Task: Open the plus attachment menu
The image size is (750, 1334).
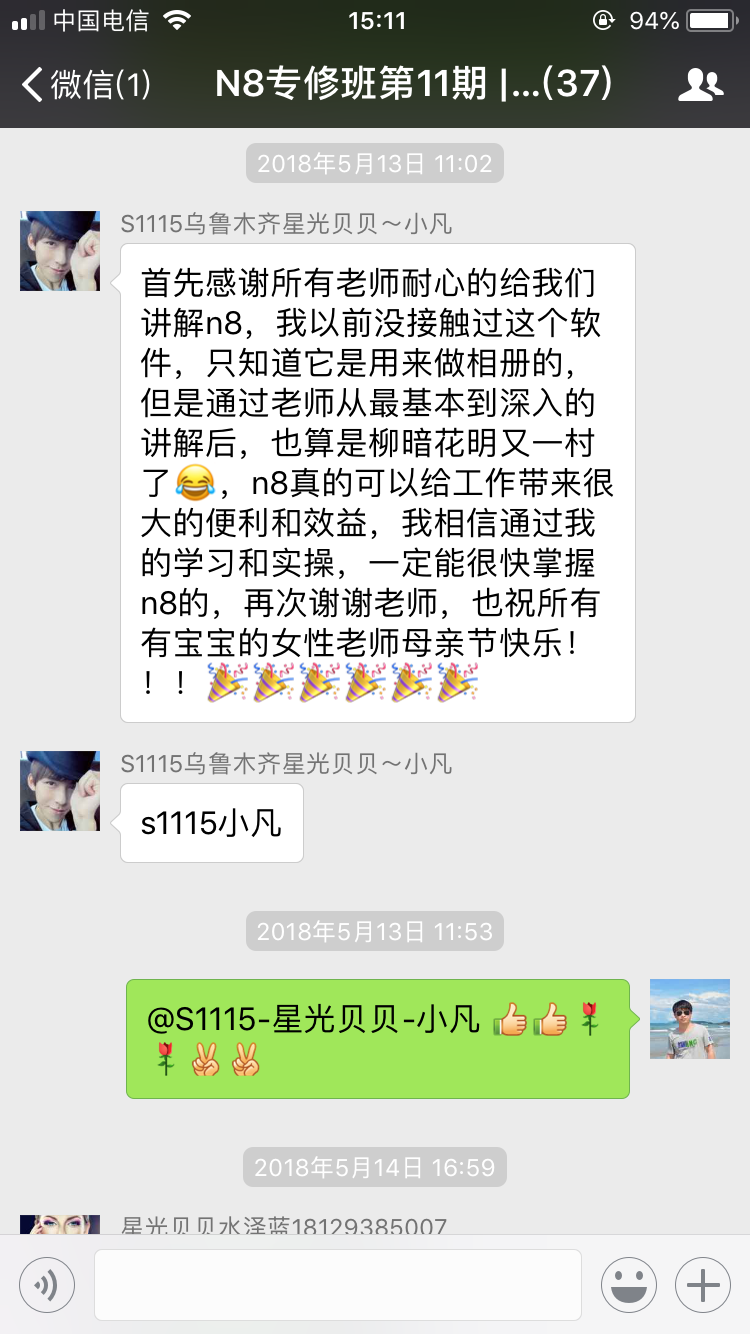Action: tap(703, 1284)
